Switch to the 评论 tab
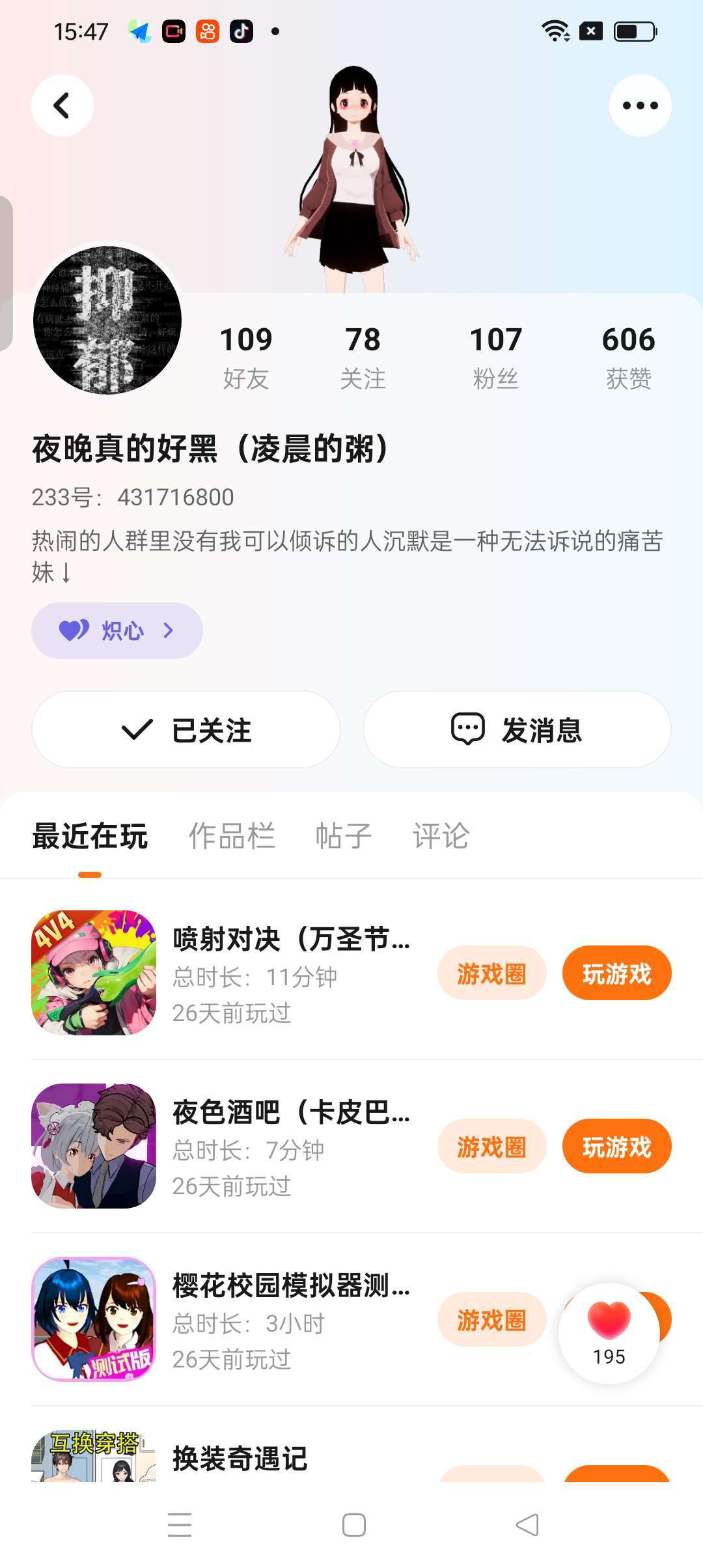This screenshot has height=1568, width=703. pos(441,836)
